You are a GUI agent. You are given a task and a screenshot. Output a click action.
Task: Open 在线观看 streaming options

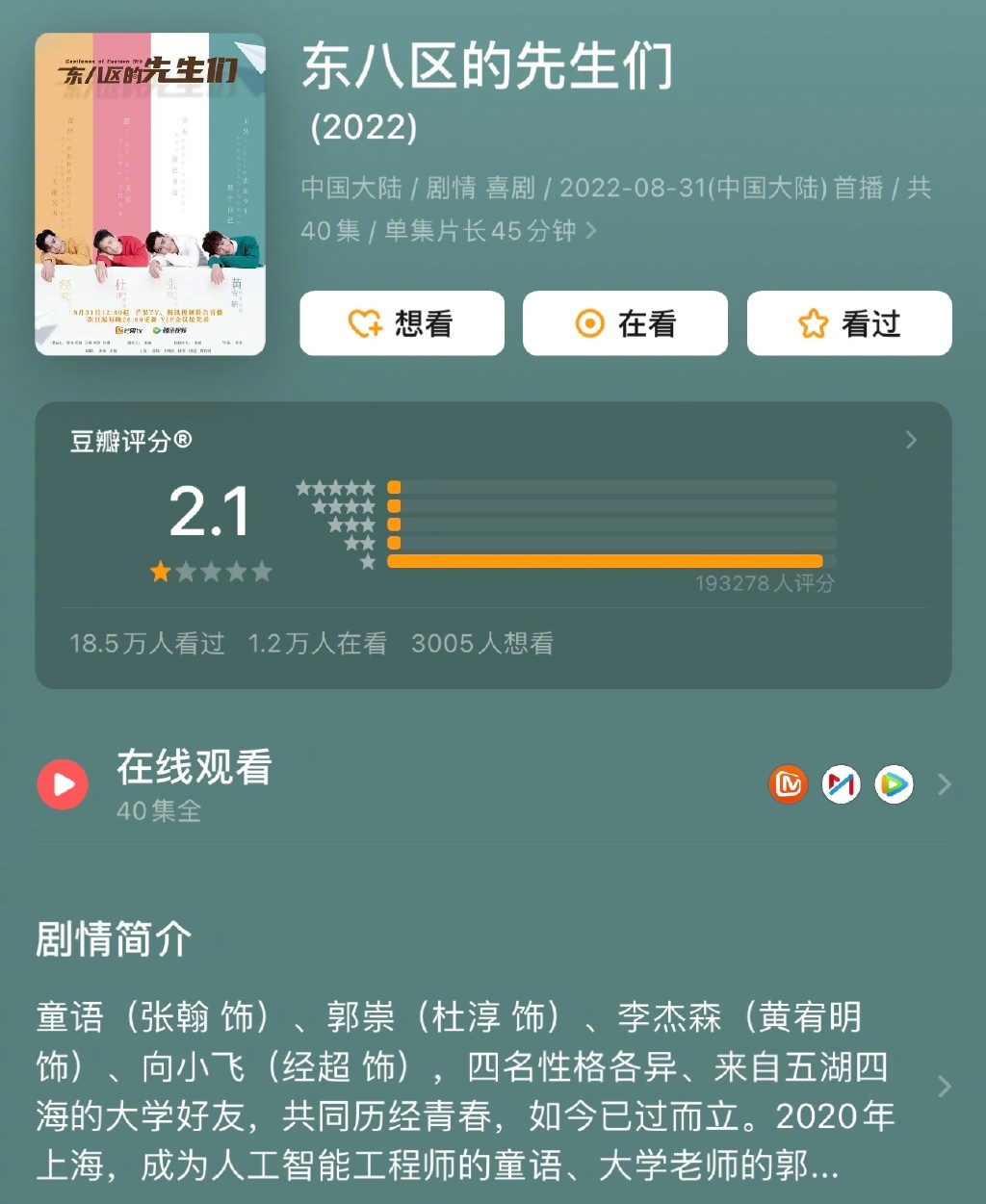(944, 785)
